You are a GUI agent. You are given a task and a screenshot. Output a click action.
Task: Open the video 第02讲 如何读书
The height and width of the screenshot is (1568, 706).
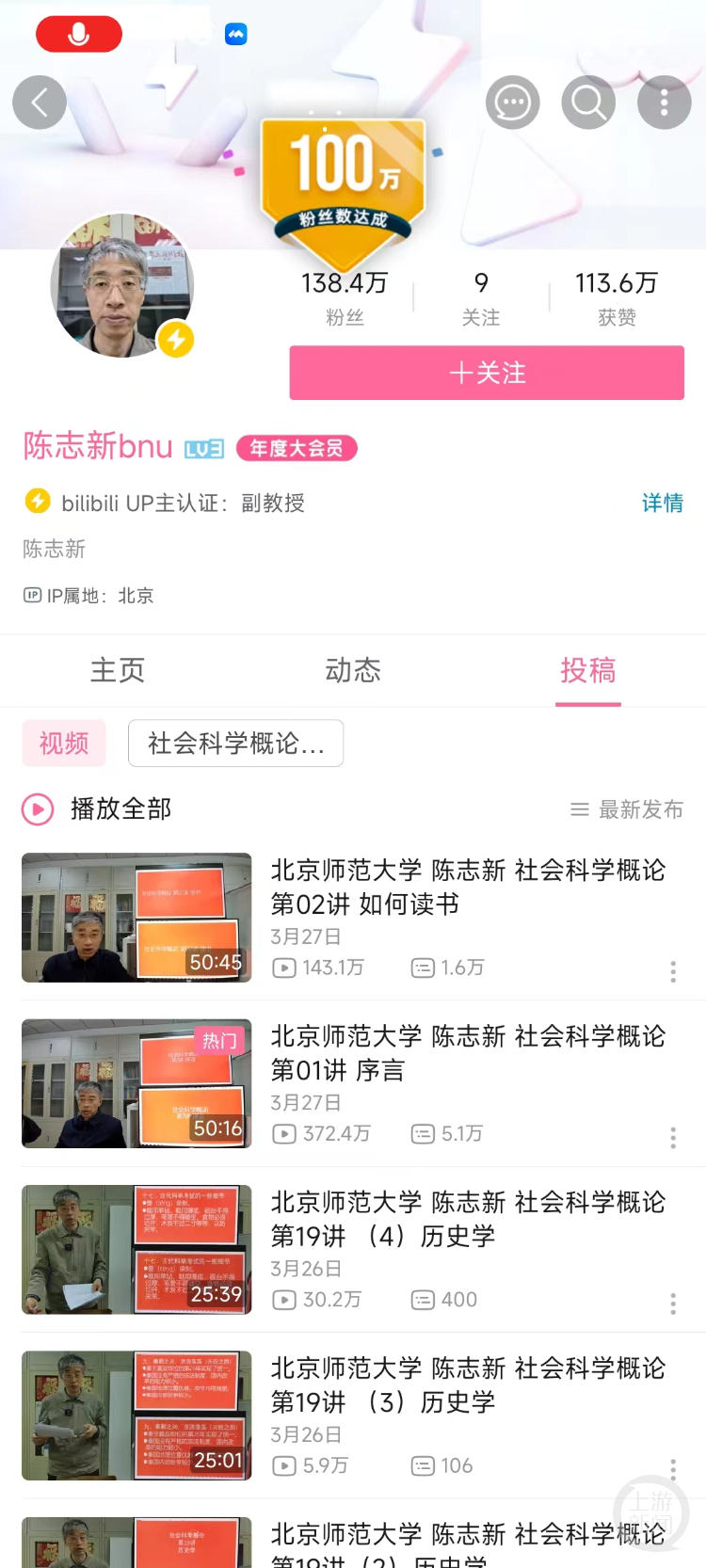click(x=467, y=887)
